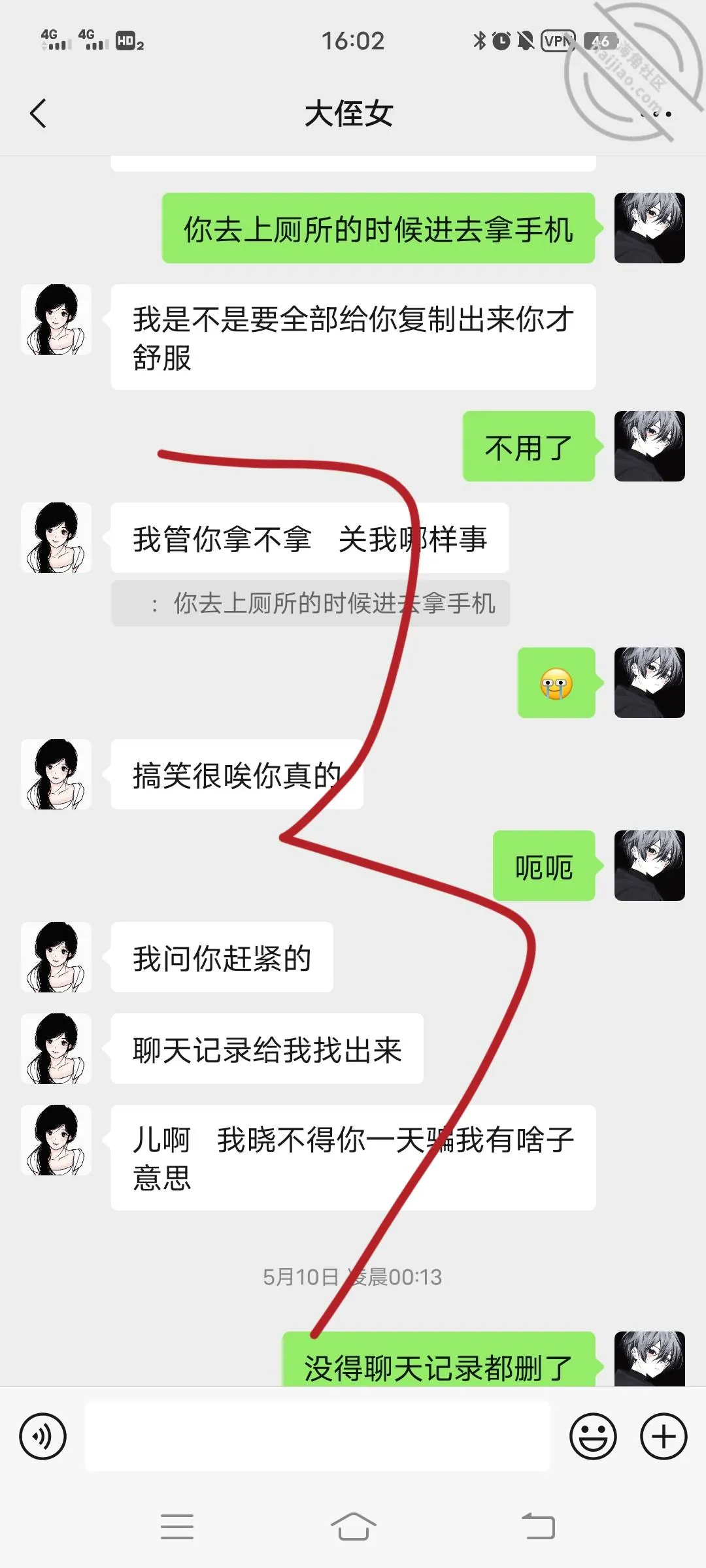This screenshot has width=706, height=1568.
Task: Focus the message text input field
Action: tap(318, 1436)
